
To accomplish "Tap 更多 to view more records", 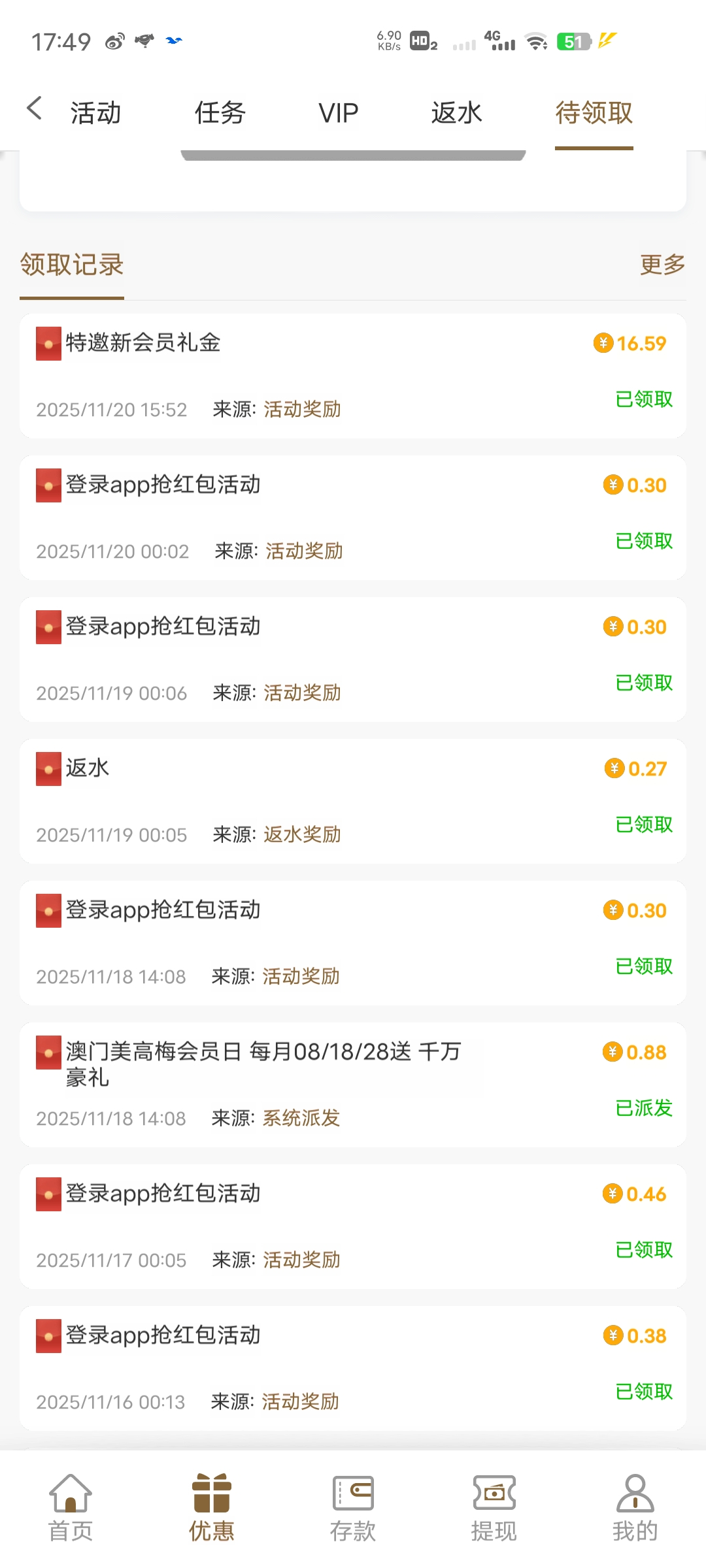I will tap(662, 265).
